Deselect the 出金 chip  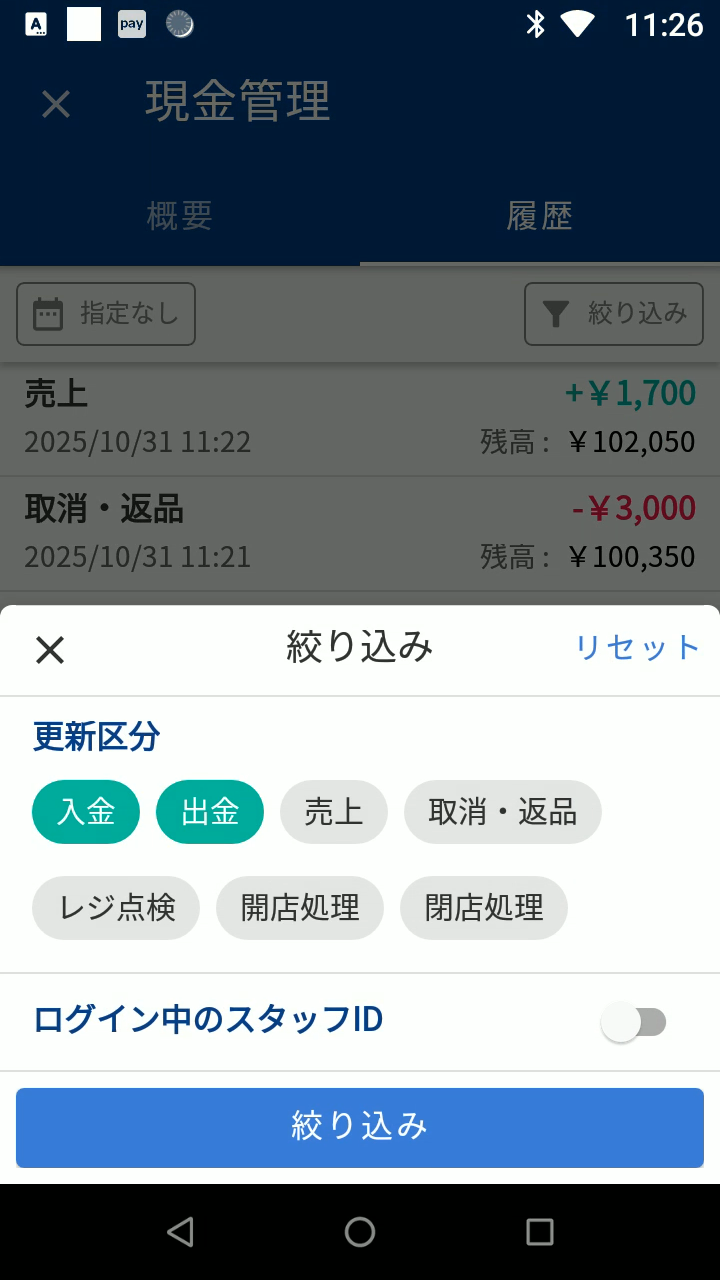click(x=210, y=812)
